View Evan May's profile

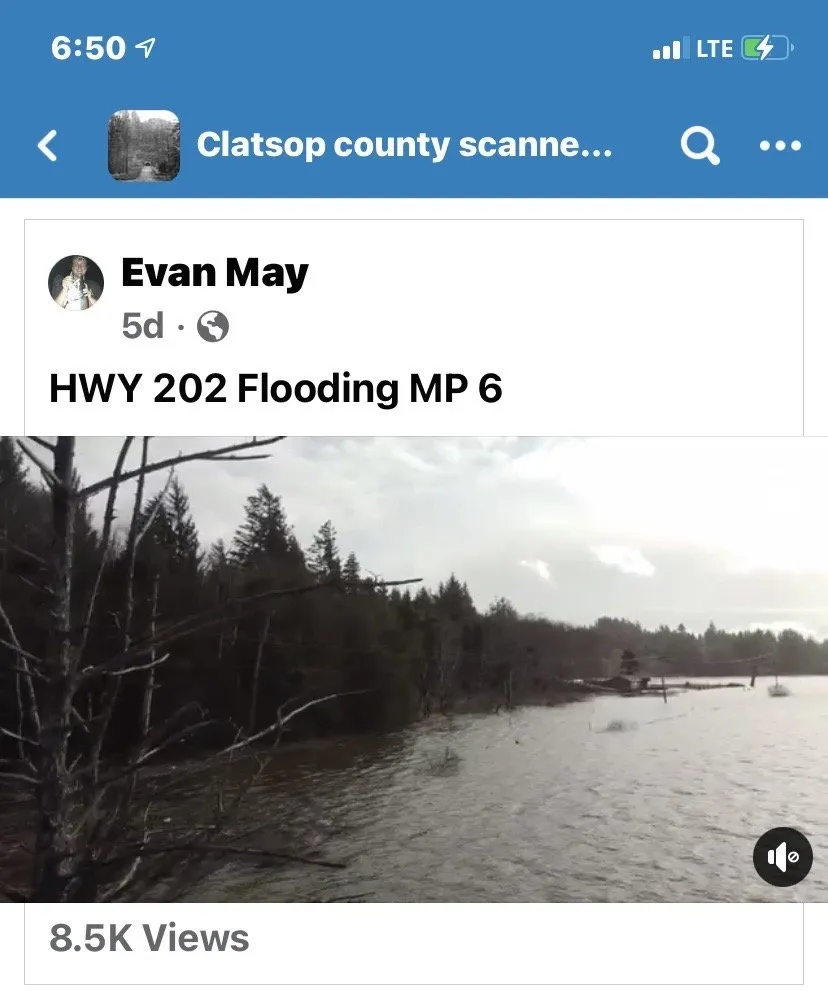coord(214,273)
